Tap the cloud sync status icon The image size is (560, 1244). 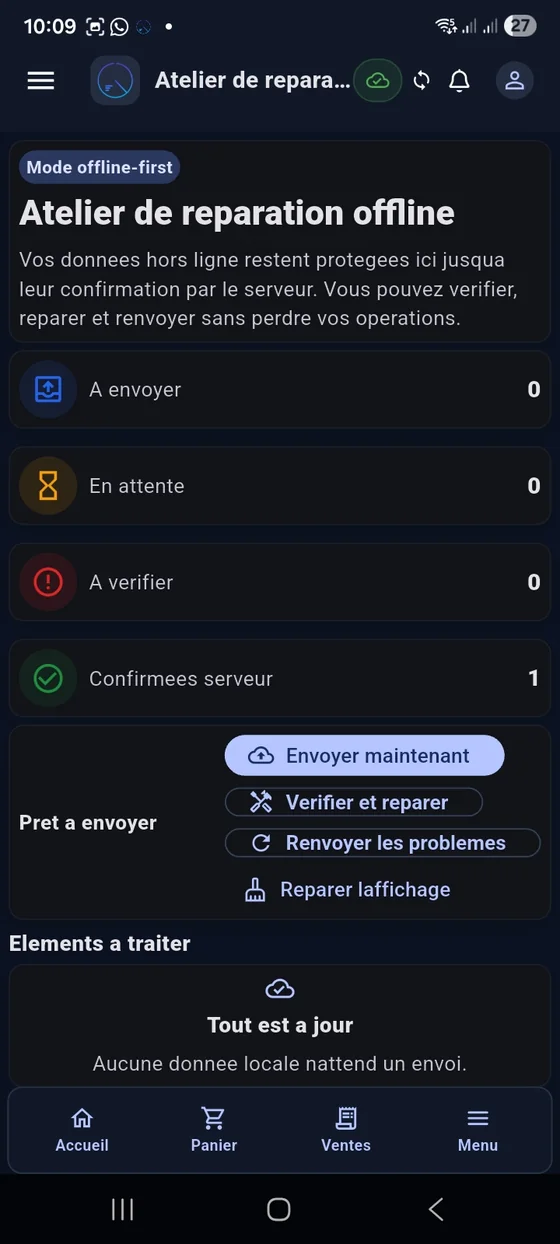(x=378, y=81)
